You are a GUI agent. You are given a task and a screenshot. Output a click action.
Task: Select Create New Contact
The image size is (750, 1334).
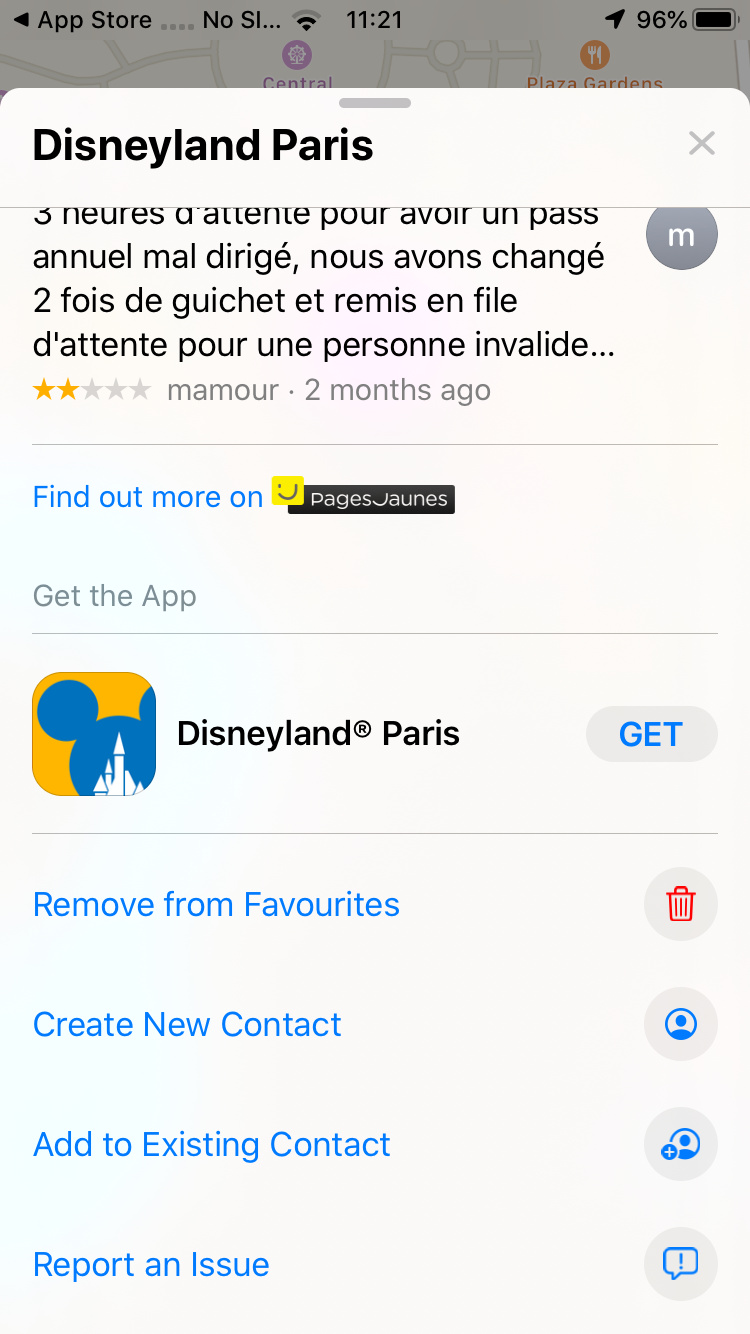[x=186, y=1024]
